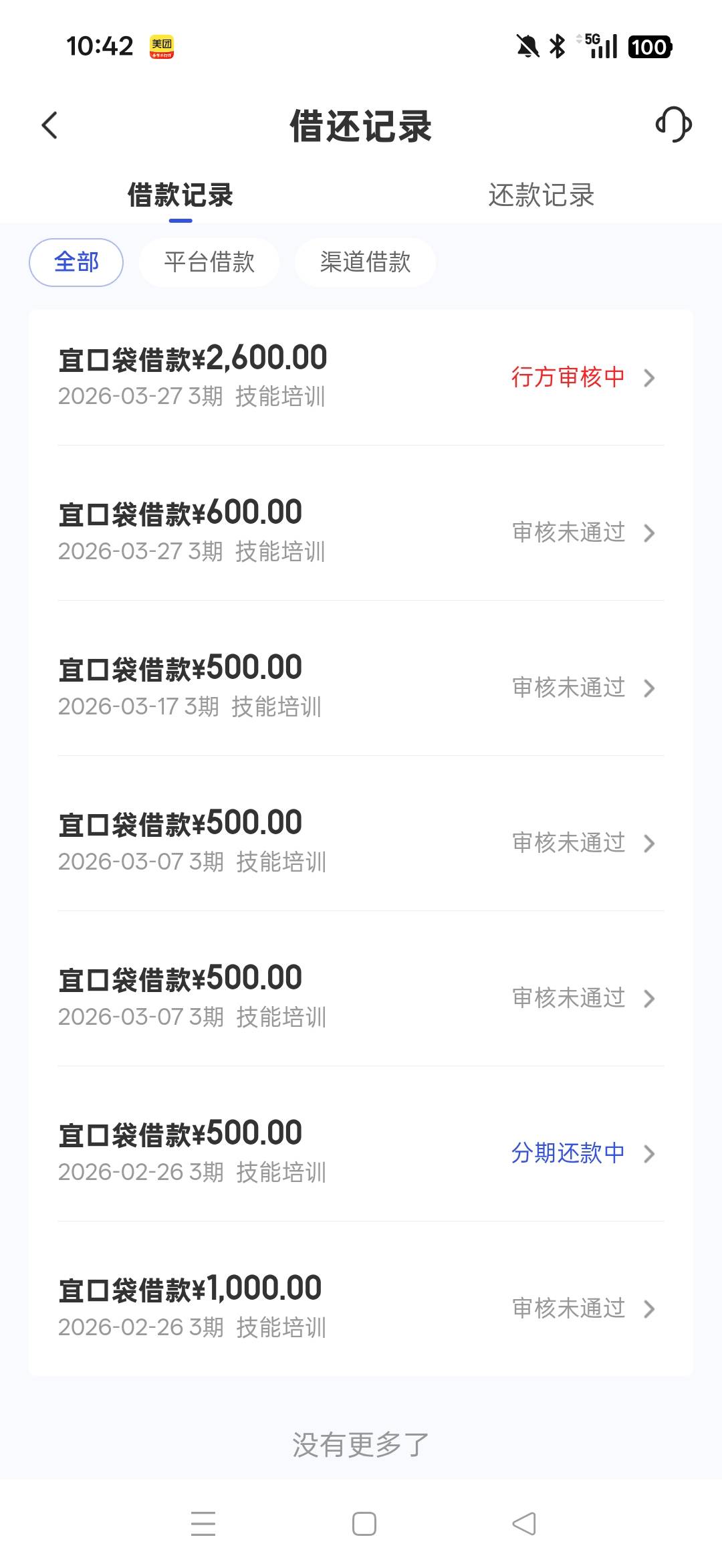Viewport: 722px width, 1568px height.
Task: Select the 借款记录 tab
Action: pos(180,195)
